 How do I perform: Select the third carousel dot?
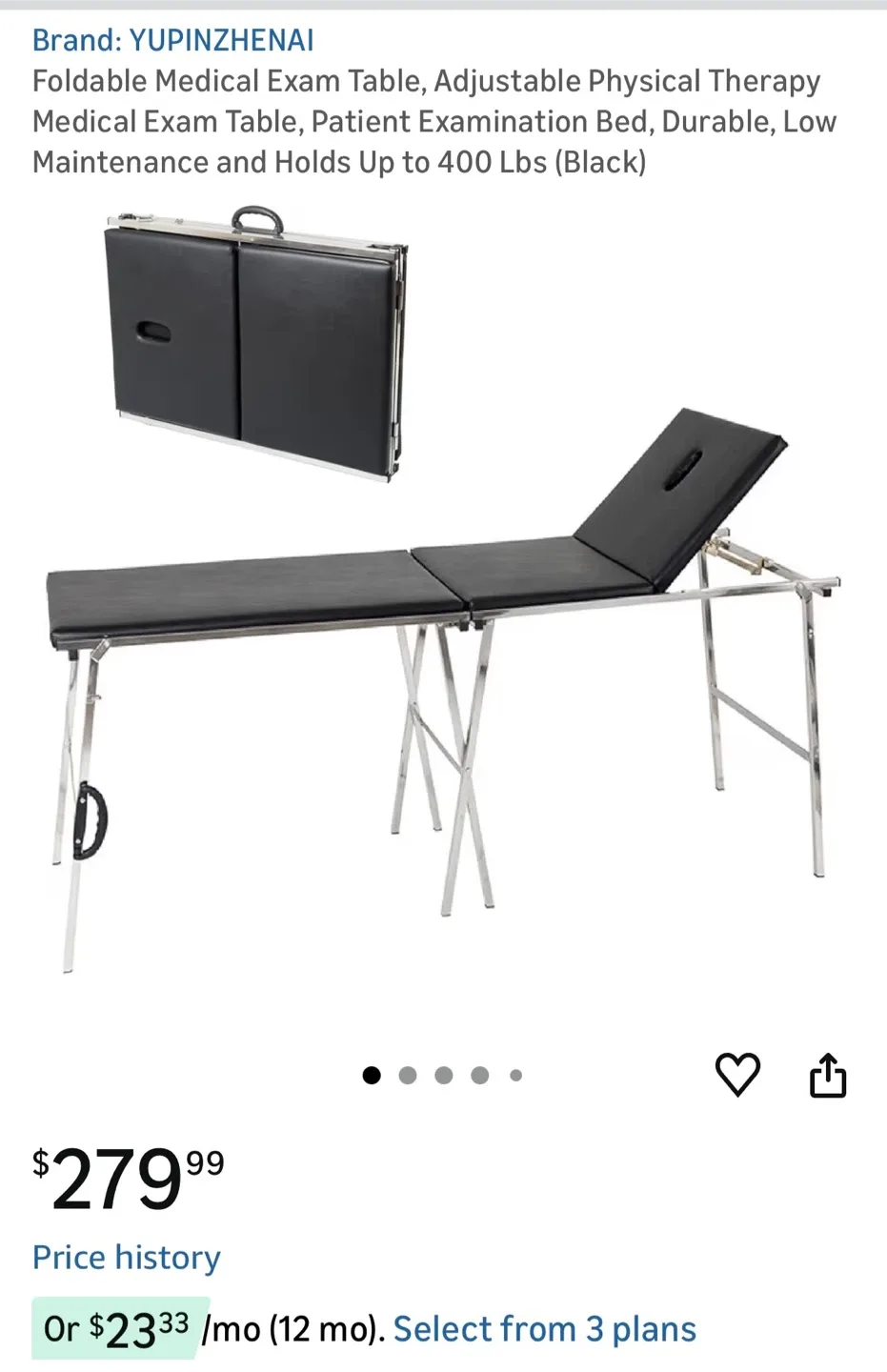click(444, 1075)
